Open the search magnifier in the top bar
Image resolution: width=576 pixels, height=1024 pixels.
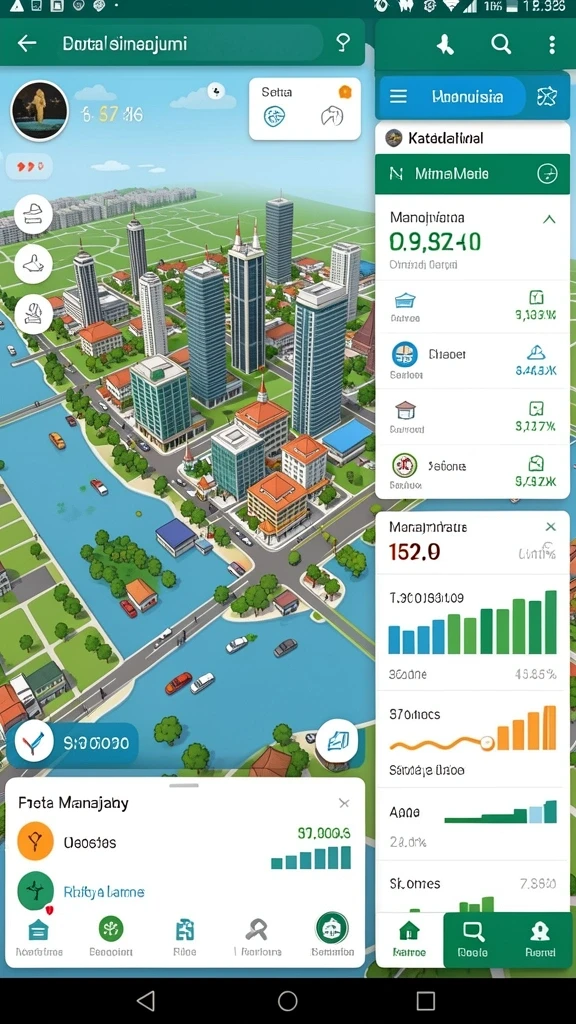(x=501, y=44)
